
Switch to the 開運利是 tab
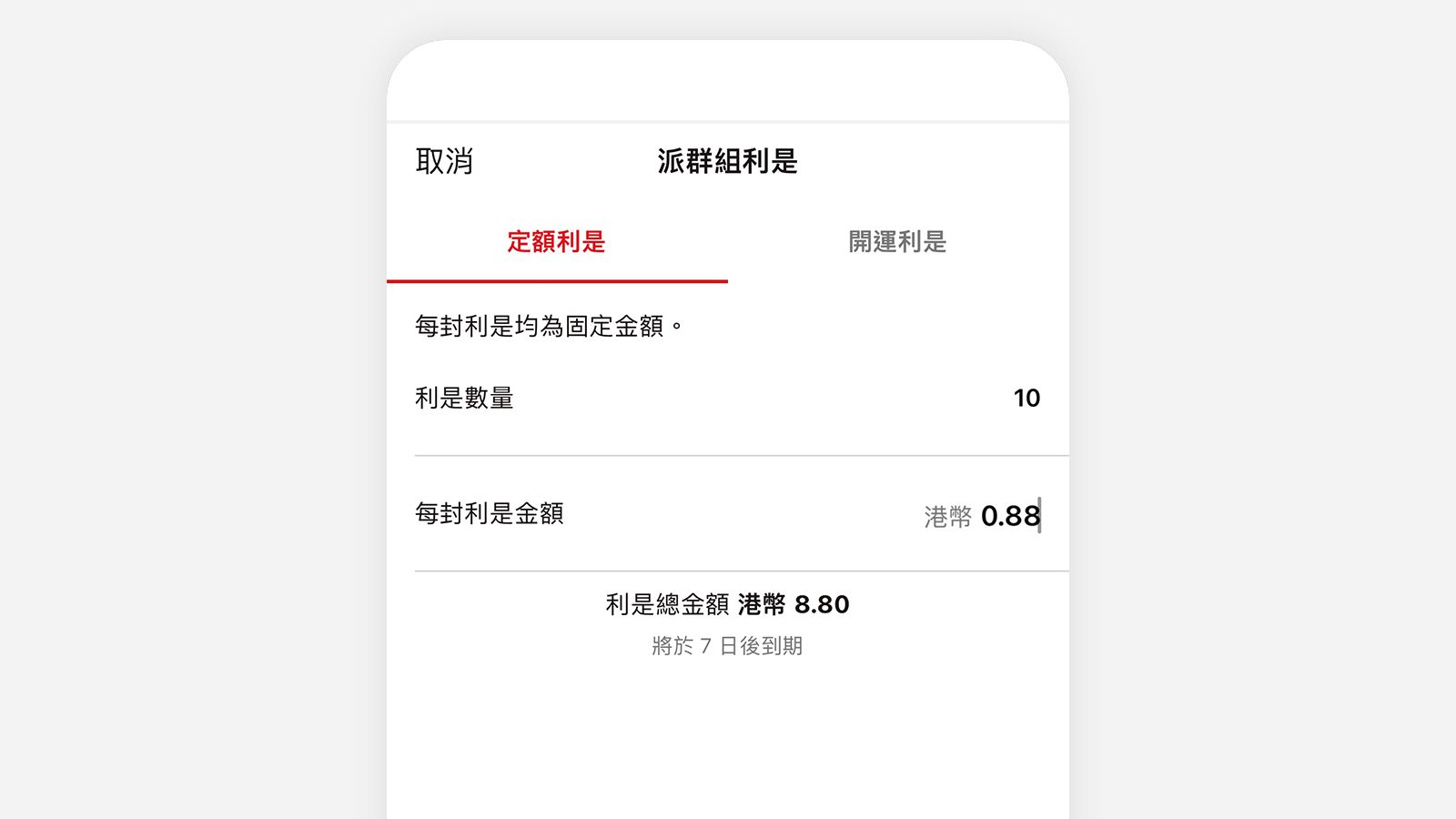click(897, 242)
